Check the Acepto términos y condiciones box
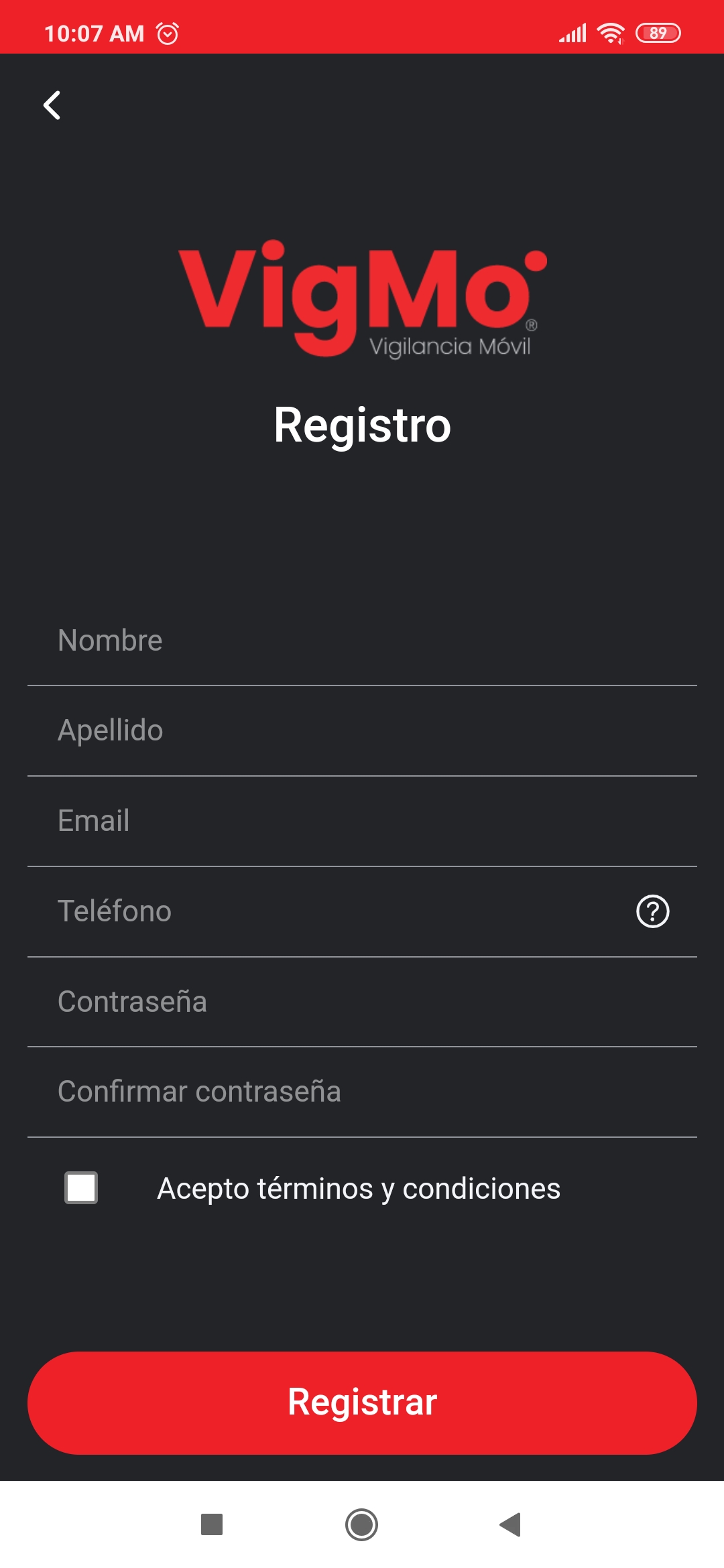 pyautogui.click(x=81, y=1188)
